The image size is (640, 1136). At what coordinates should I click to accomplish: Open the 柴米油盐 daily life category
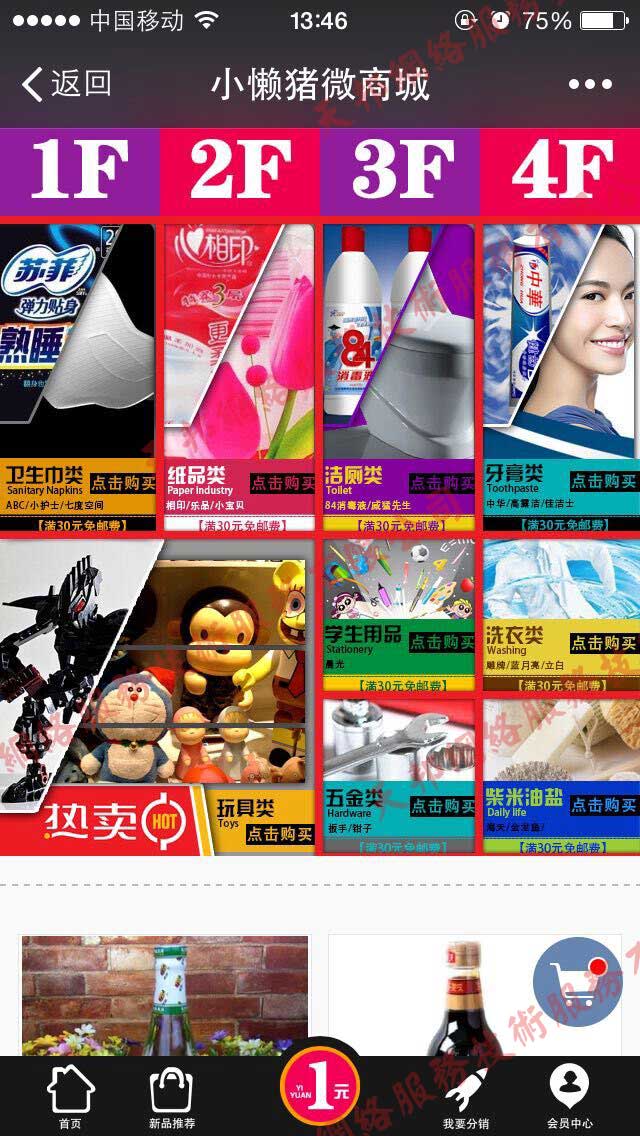(x=561, y=777)
